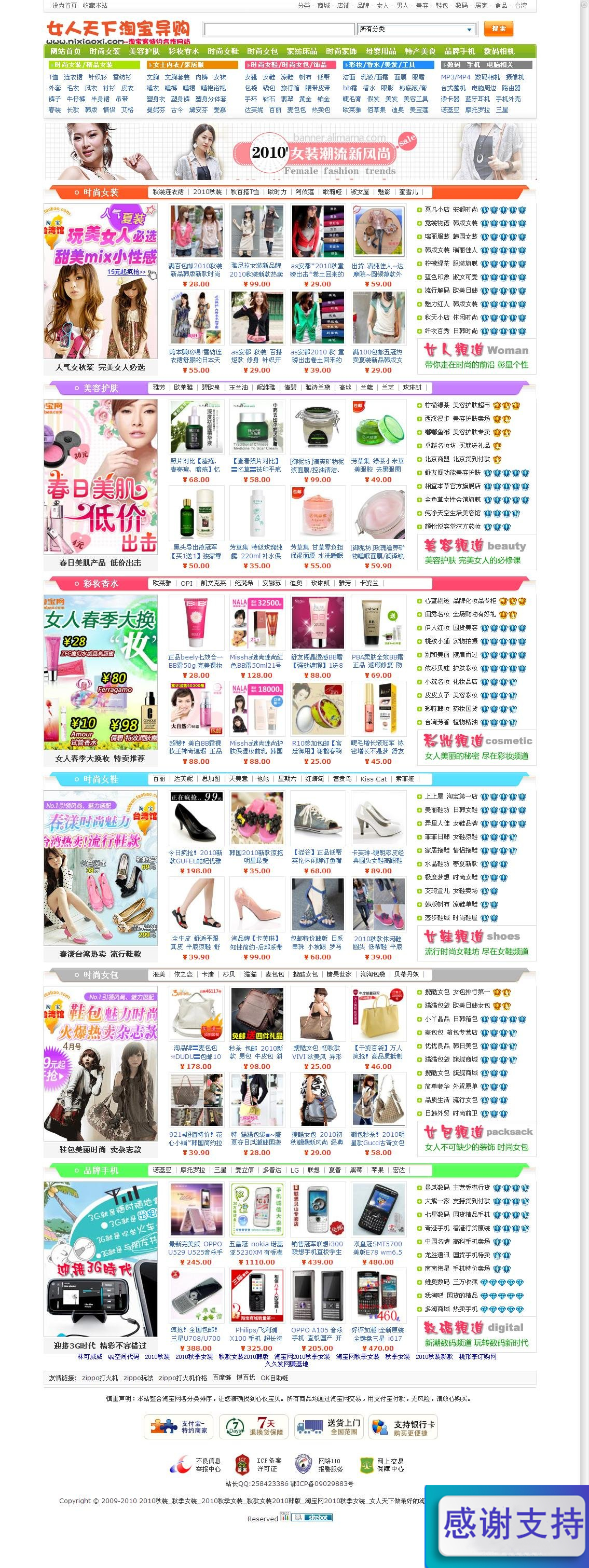Go to 美容护肤 in the green navigation bar
Image resolution: width=589 pixels, height=1568 pixels.
tap(144, 51)
